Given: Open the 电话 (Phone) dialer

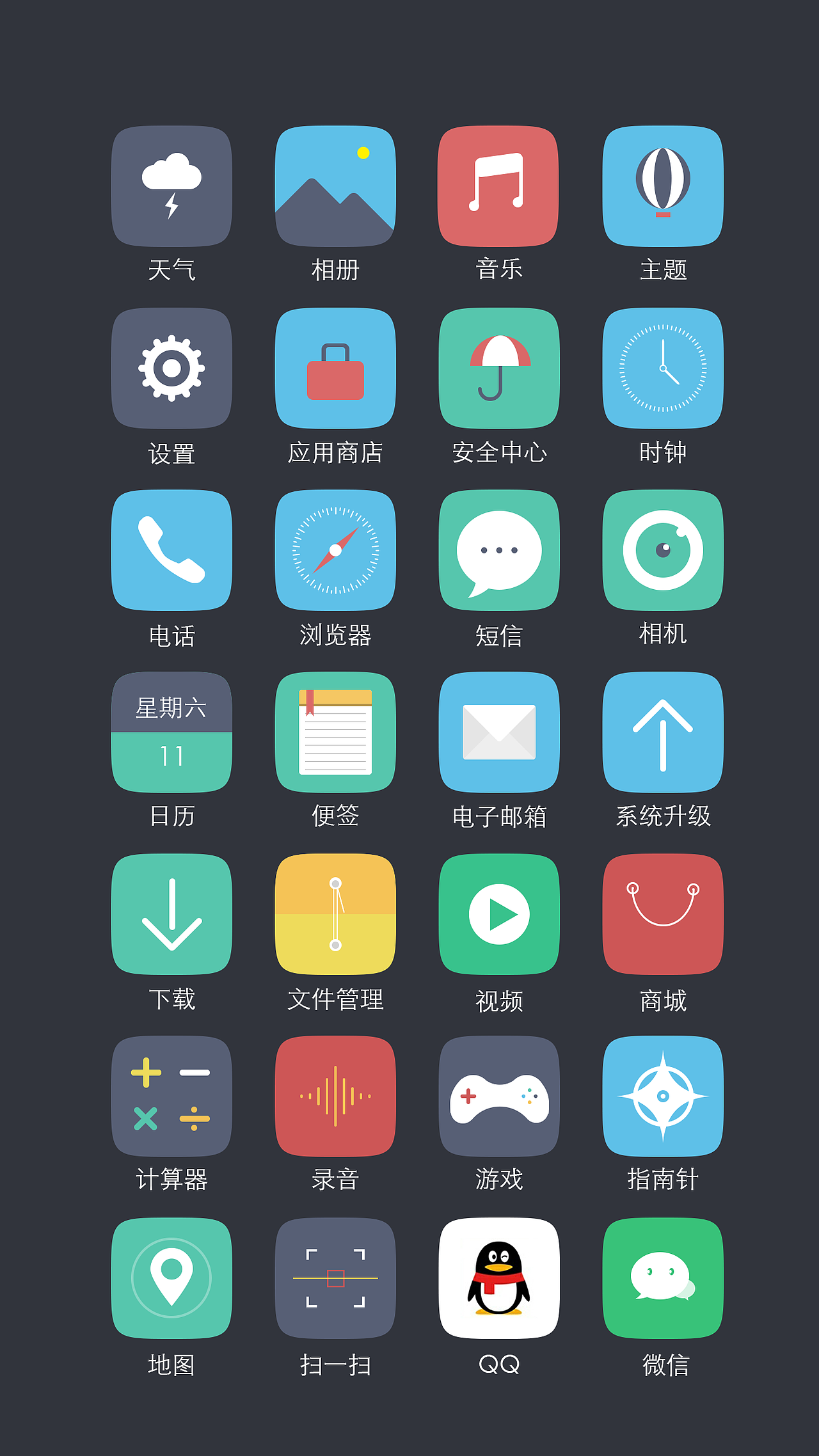Looking at the screenshot, I should 171,550.
